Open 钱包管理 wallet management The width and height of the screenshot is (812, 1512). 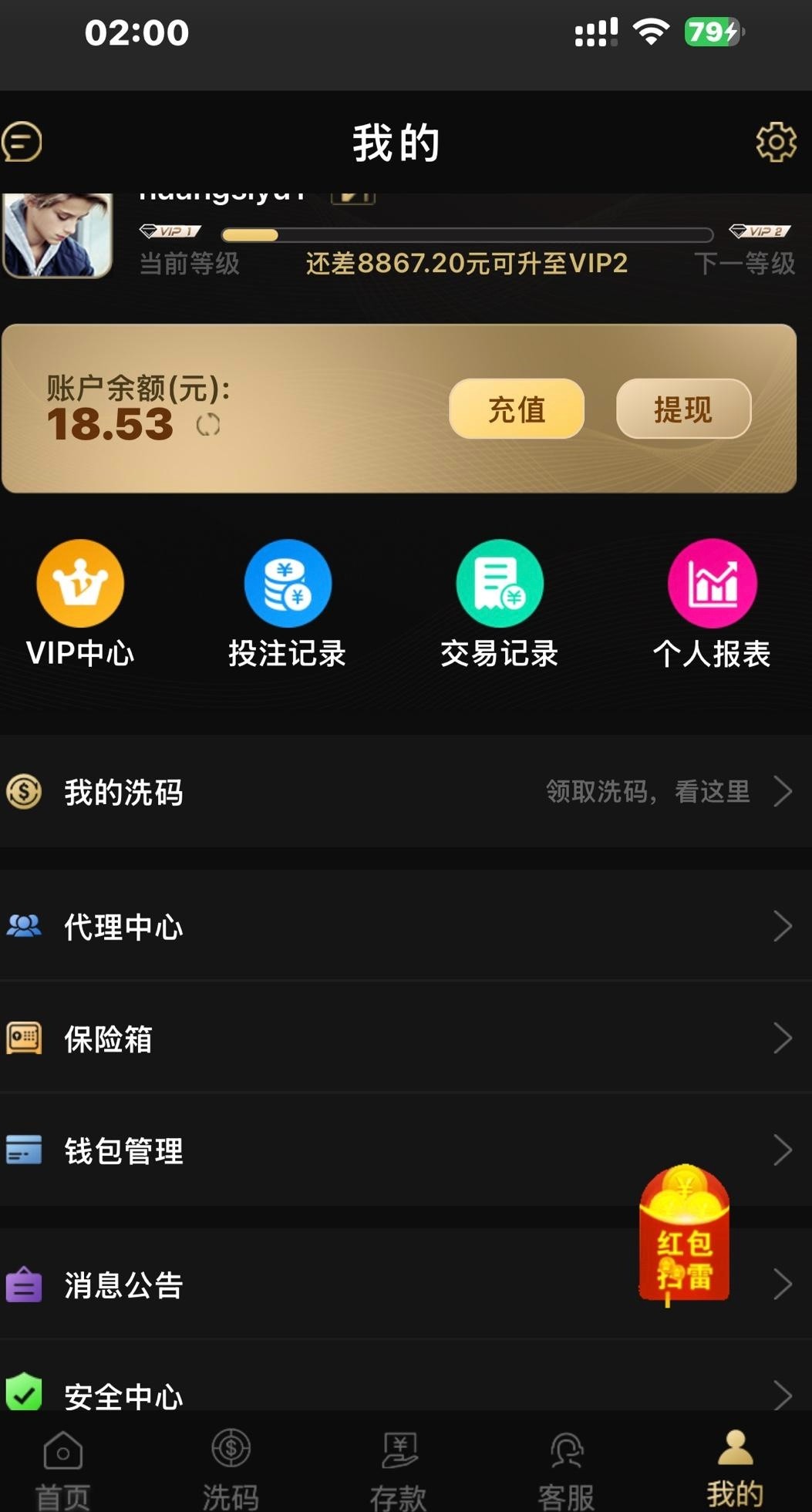coord(308,1150)
